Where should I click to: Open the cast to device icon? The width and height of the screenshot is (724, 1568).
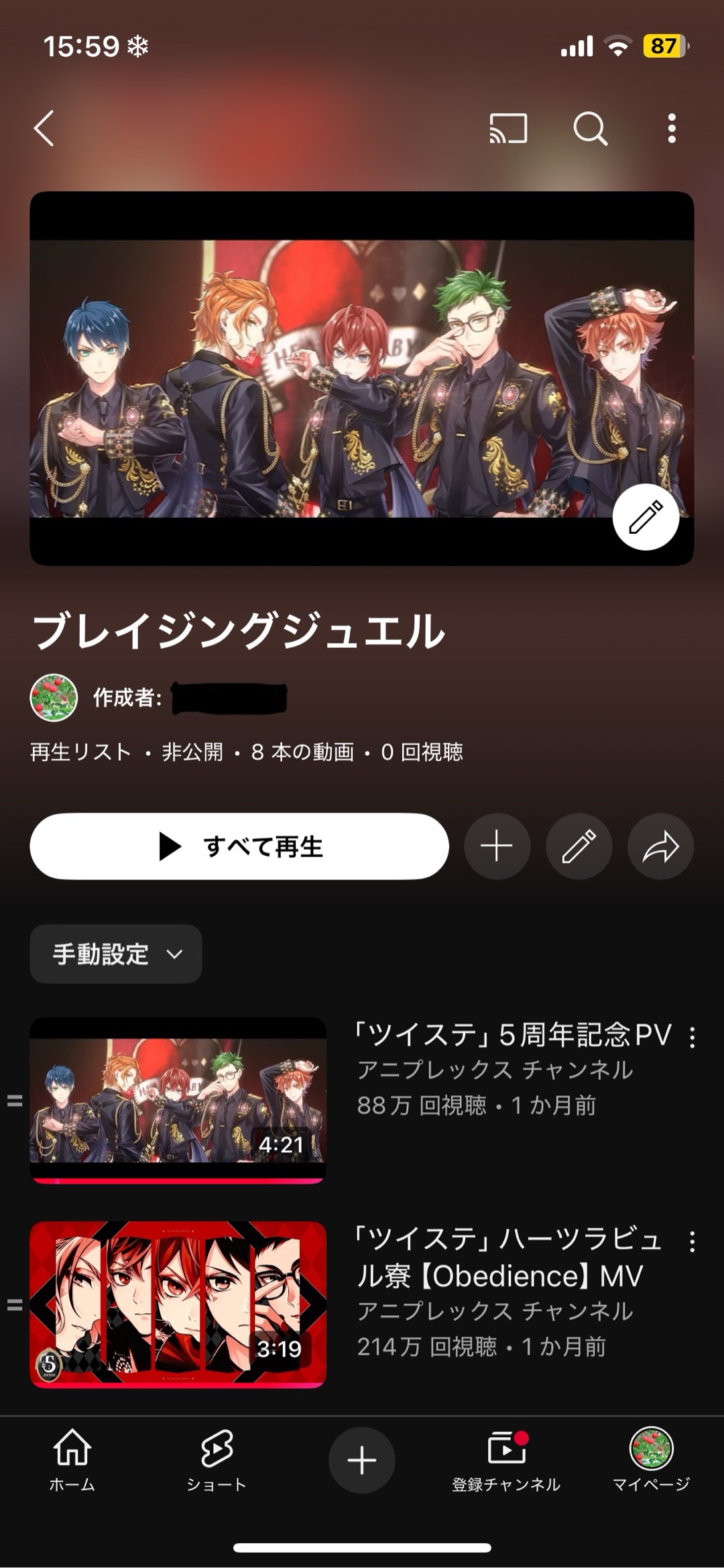coord(508,128)
